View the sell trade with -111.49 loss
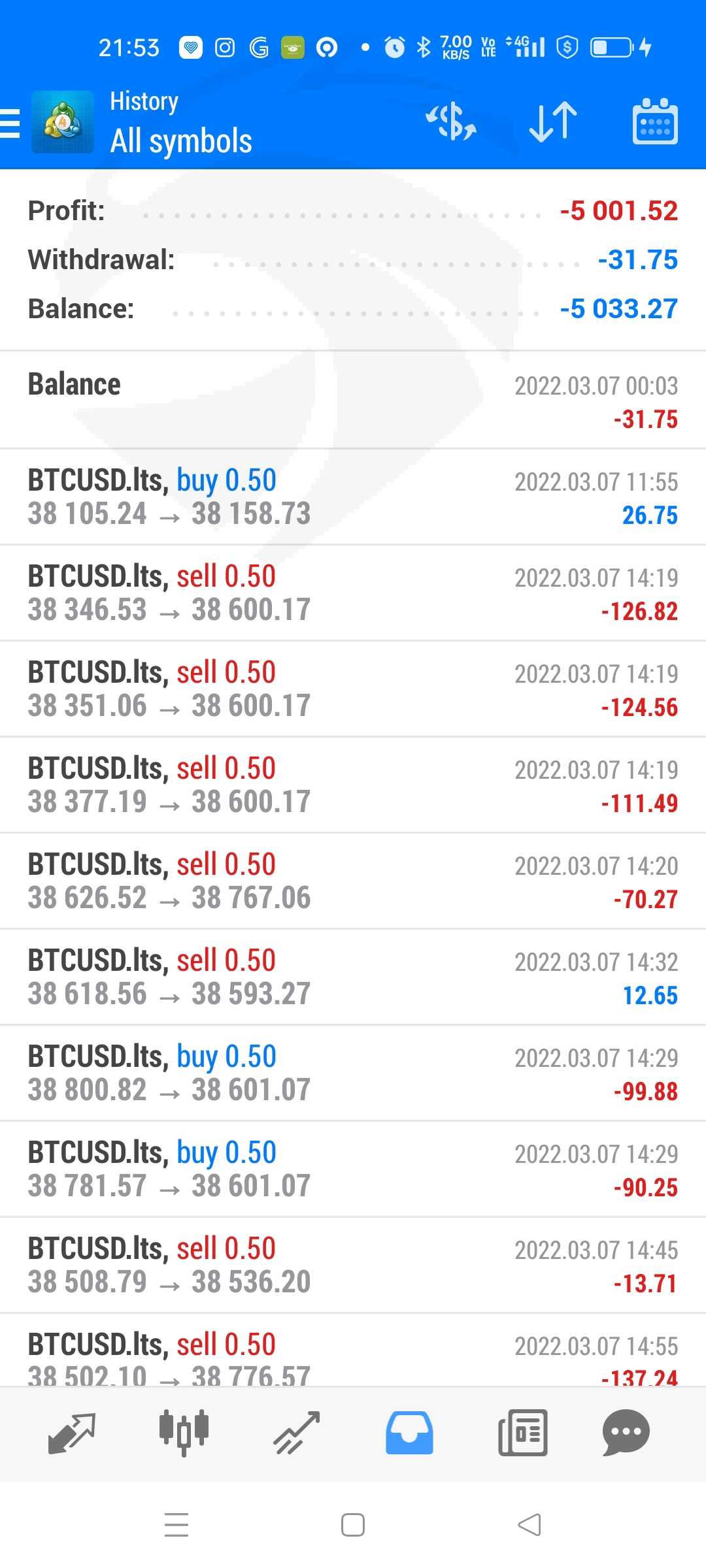Viewport: 706px width, 1568px height. (x=353, y=785)
